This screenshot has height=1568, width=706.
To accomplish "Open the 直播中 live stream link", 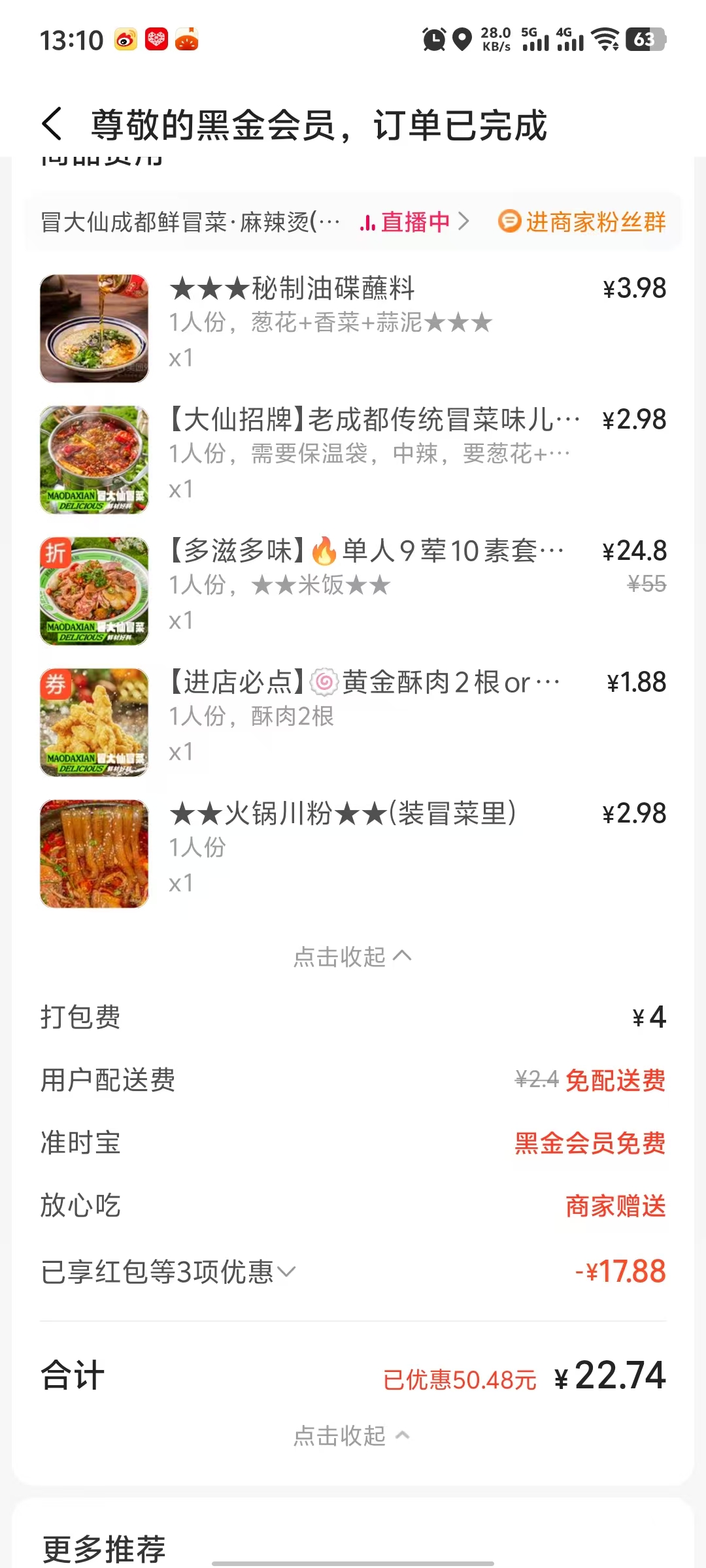I will click(x=414, y=222).
